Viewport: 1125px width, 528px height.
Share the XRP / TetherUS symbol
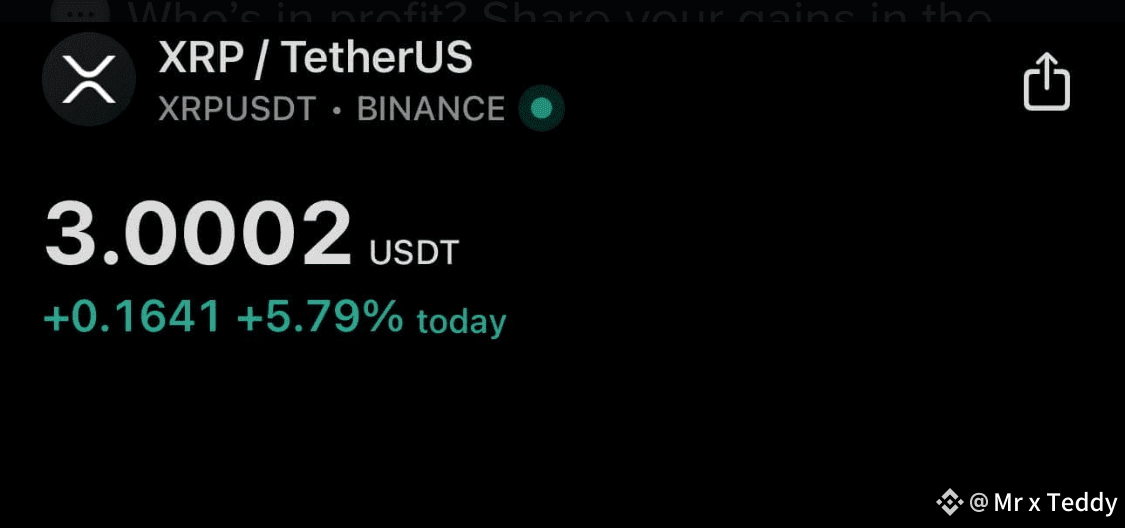(1047, 83)
